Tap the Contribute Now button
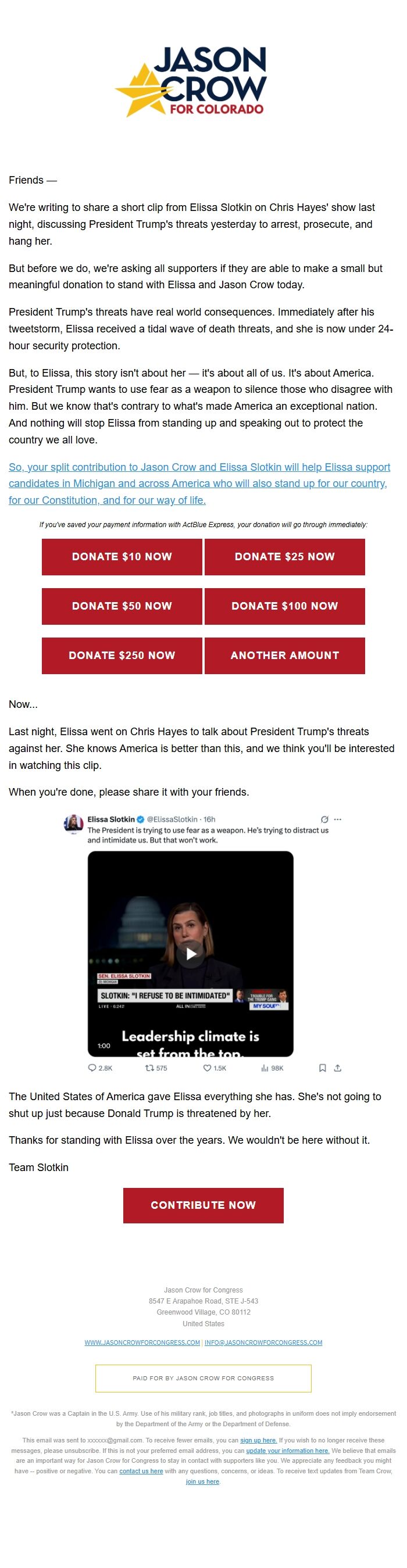407x1568 pixels. coord(203,1205)
